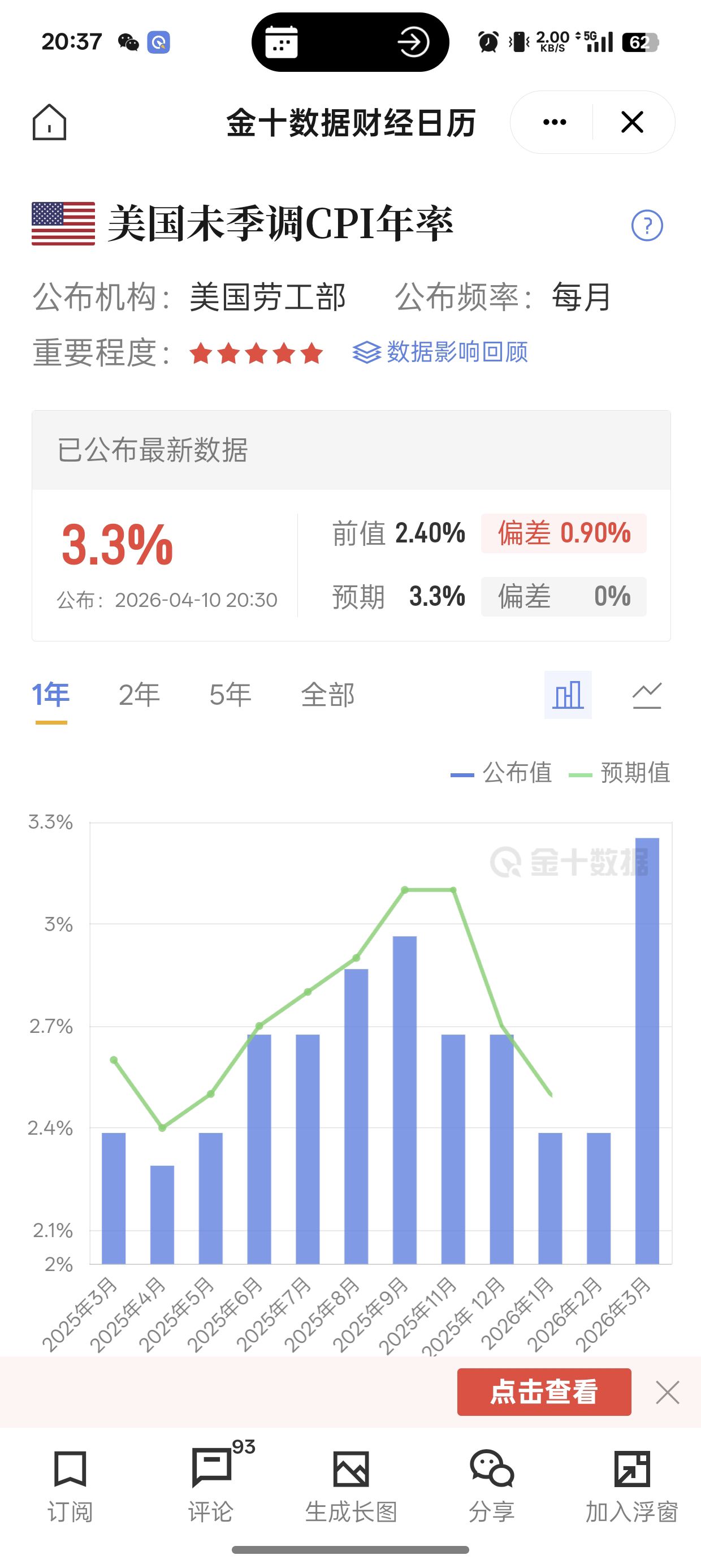Image resolution: width=701 pixels, height=1568 pixels.
Task: Switch to the 2年 range tab
Action: pyautogui.click(x=139, y=695)
